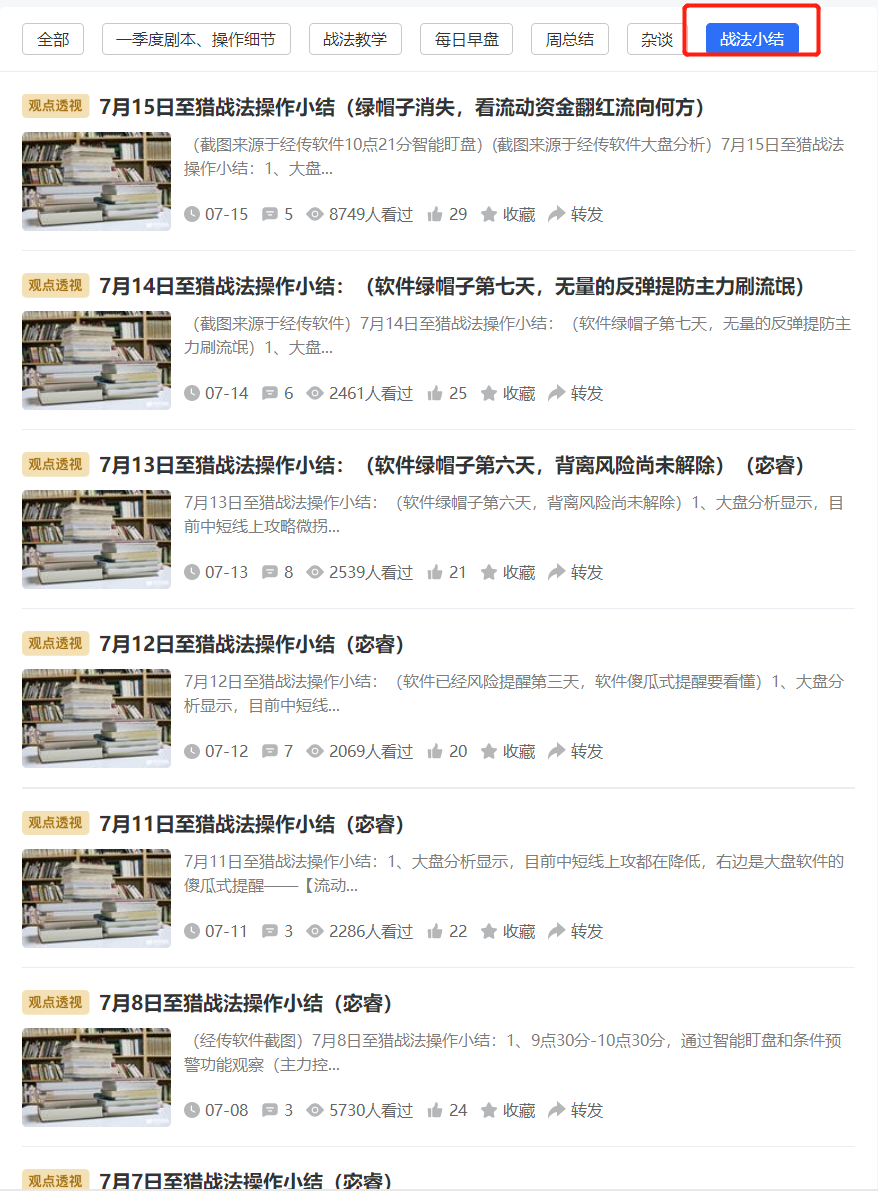Viewport: 878px width, 1197px height.
Task: Select the 全部 filter chip
Action: (x=53, y=40)
